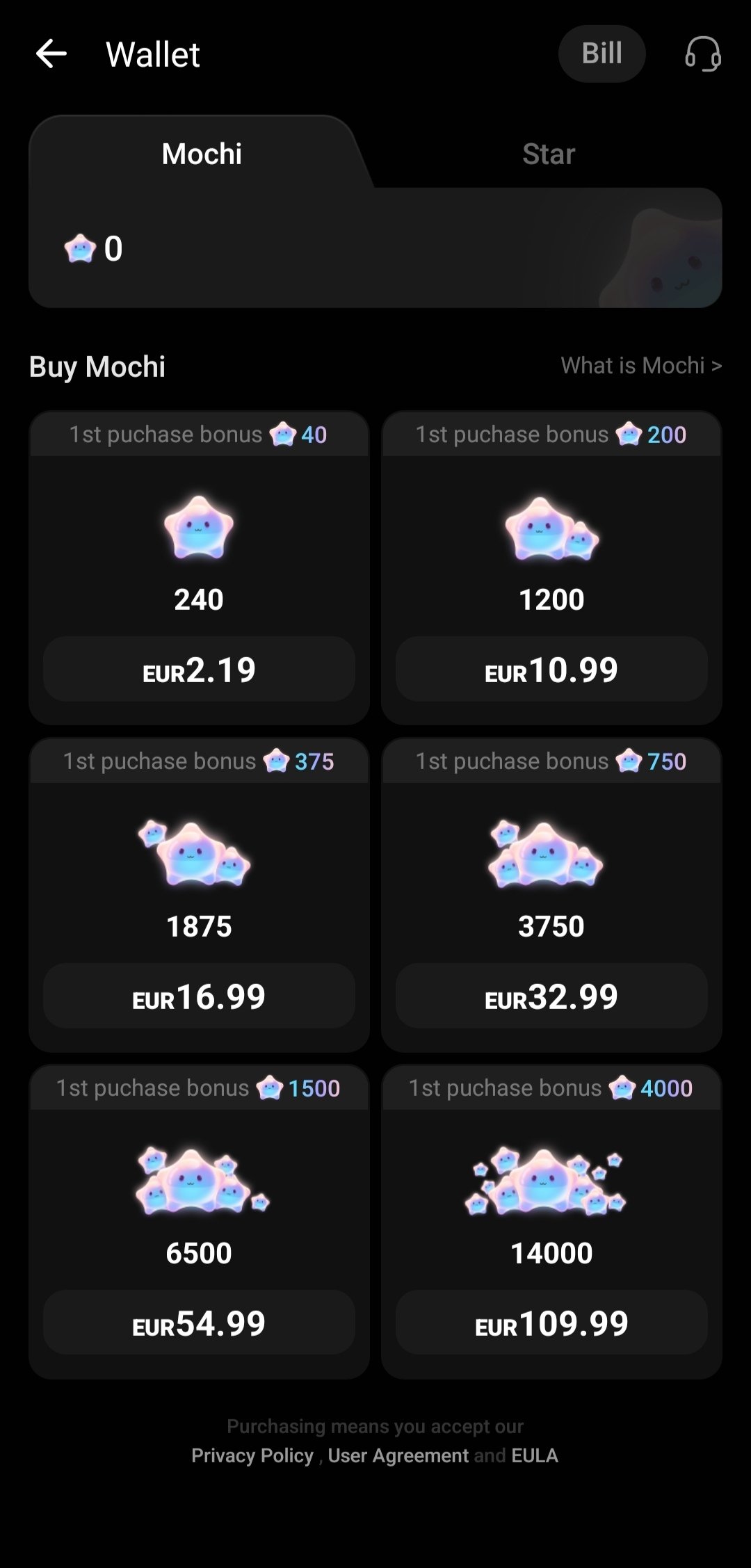The height and width of the screenshot is (1568, 751).
Task: Buy 240 Mochi for EUR 2.19
Action: pyautogui.click(x=199, y=670)
